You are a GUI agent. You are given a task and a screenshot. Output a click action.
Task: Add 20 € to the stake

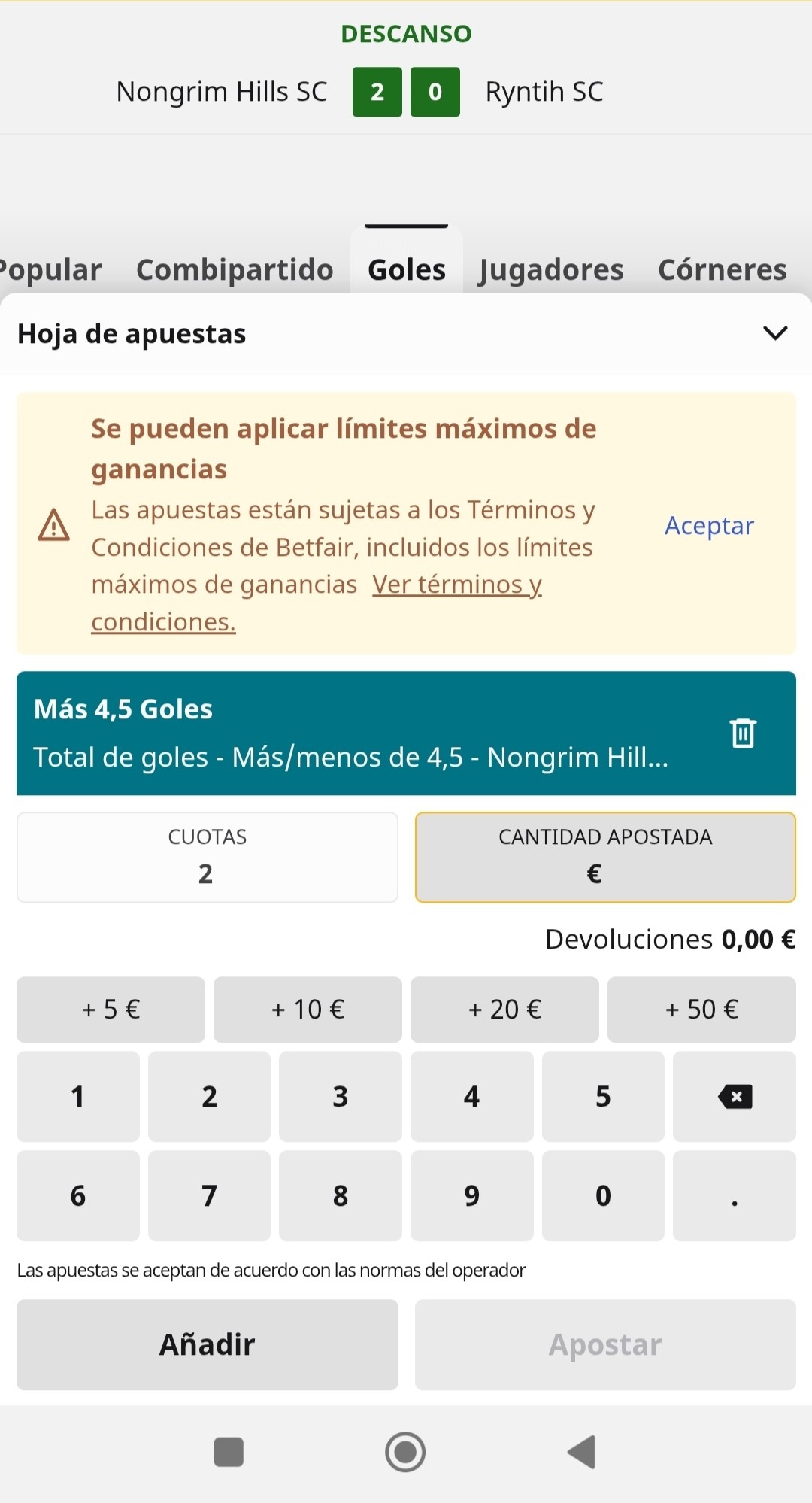pyautogui.click(x=504, y=1009)
